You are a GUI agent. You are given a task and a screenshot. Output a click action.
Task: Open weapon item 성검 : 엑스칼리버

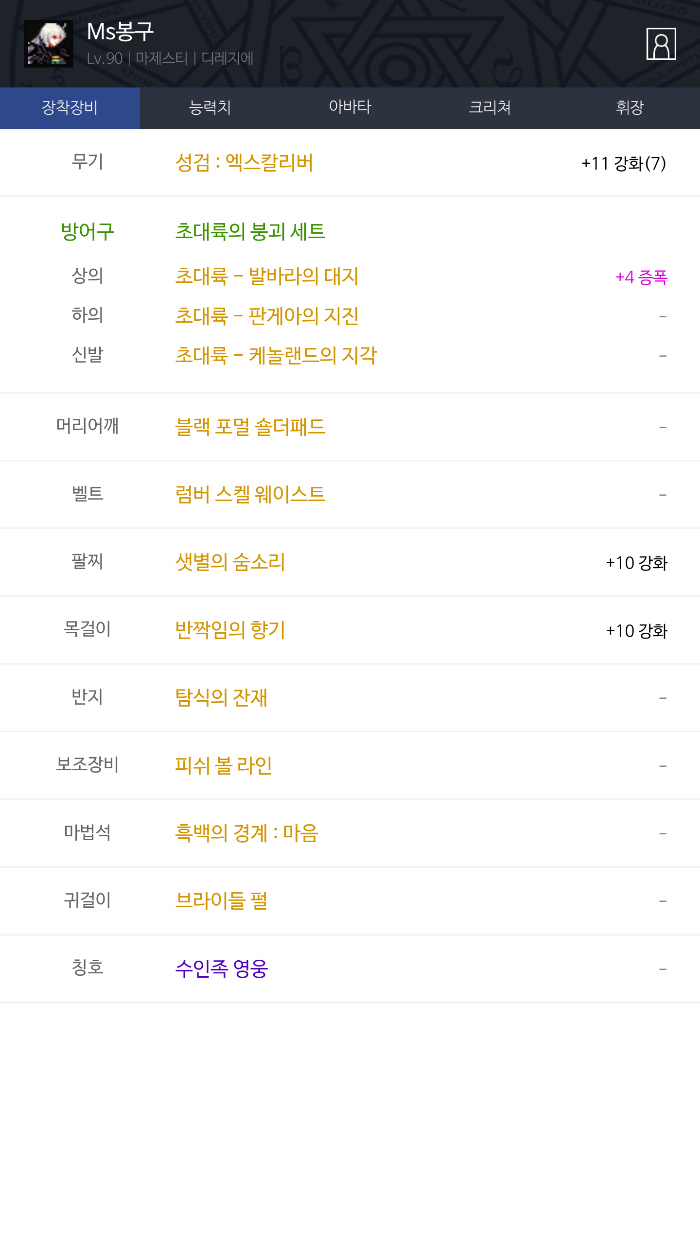tap(244, 163)
